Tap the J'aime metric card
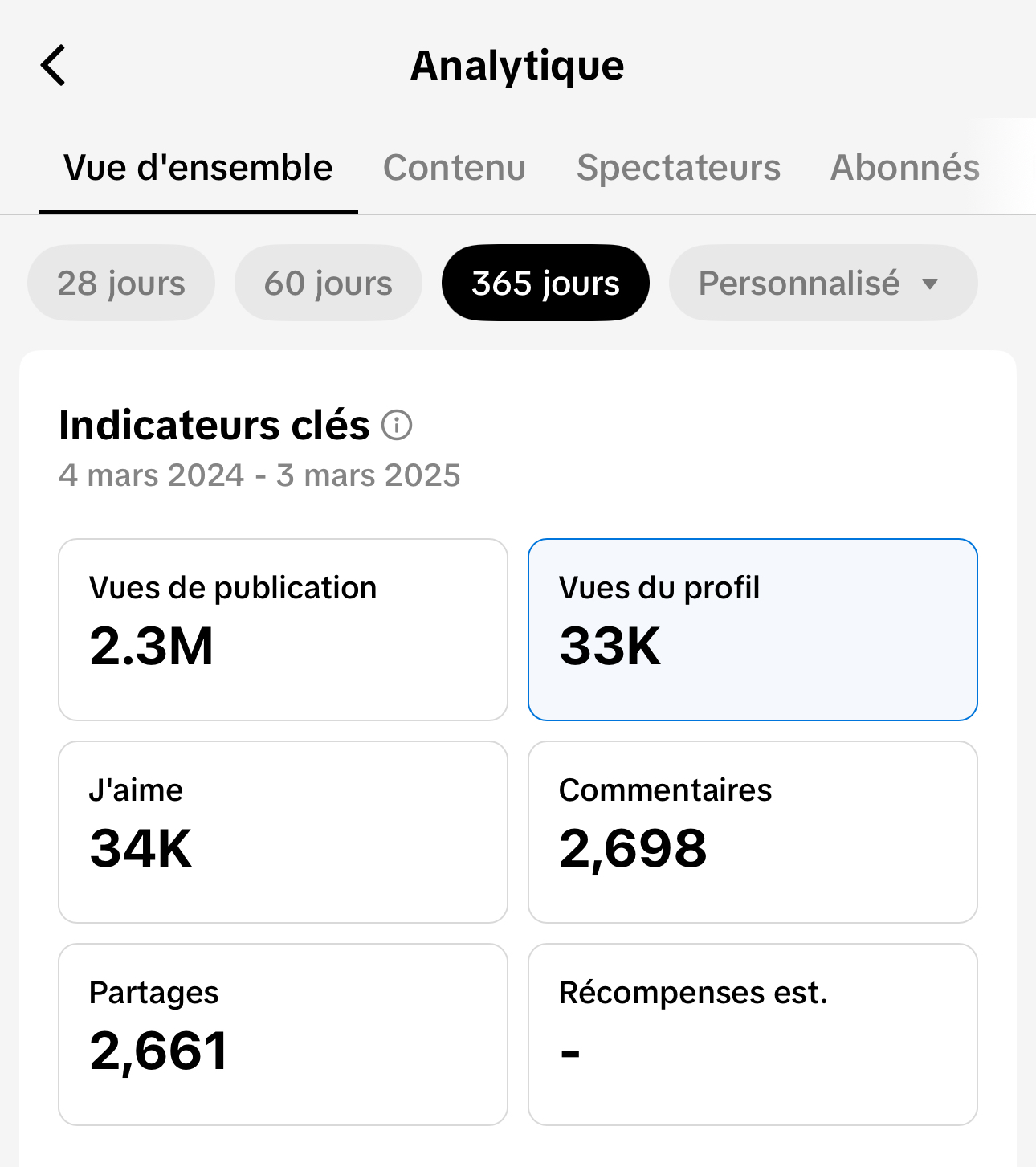 click(283, 832)
